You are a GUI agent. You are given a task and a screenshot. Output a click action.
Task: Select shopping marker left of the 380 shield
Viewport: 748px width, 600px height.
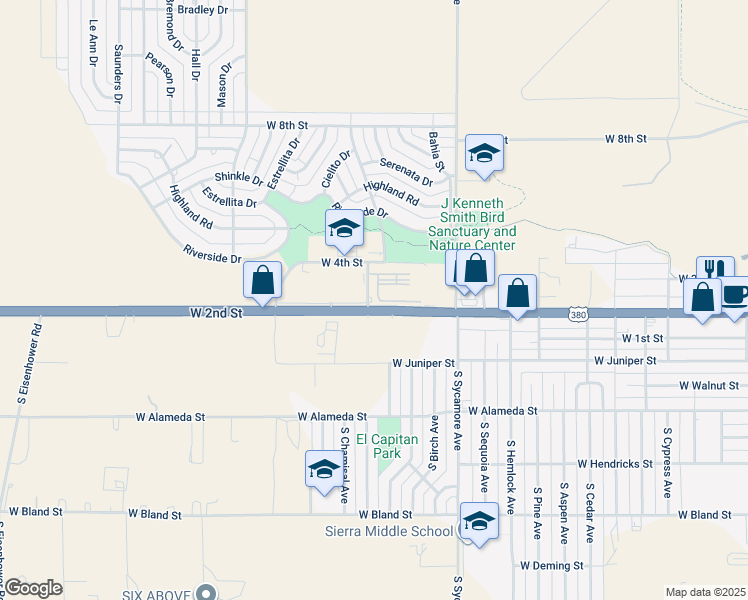[517, 294]
